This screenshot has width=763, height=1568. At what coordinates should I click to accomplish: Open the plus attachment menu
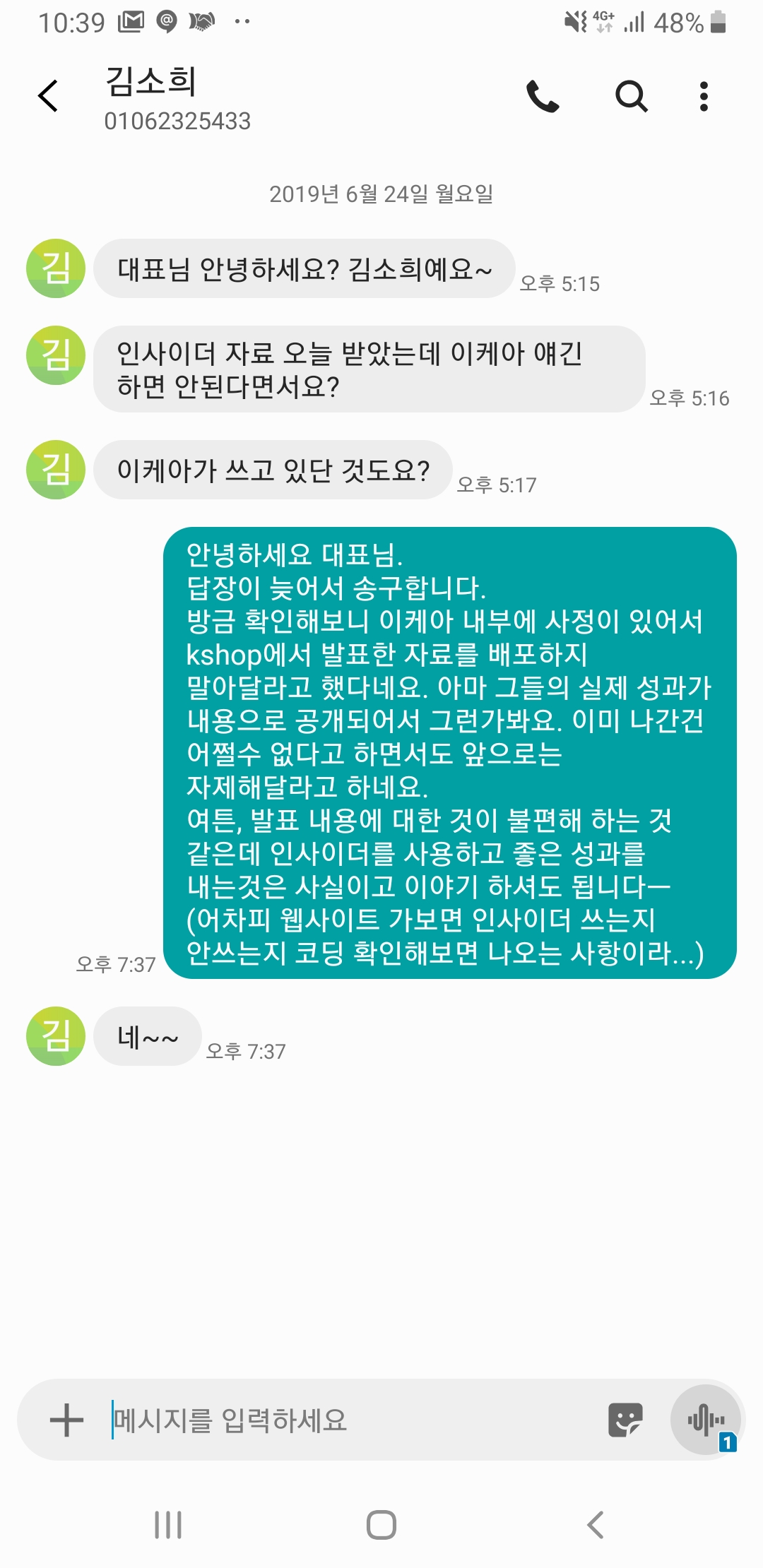(x=67, y=1420)
